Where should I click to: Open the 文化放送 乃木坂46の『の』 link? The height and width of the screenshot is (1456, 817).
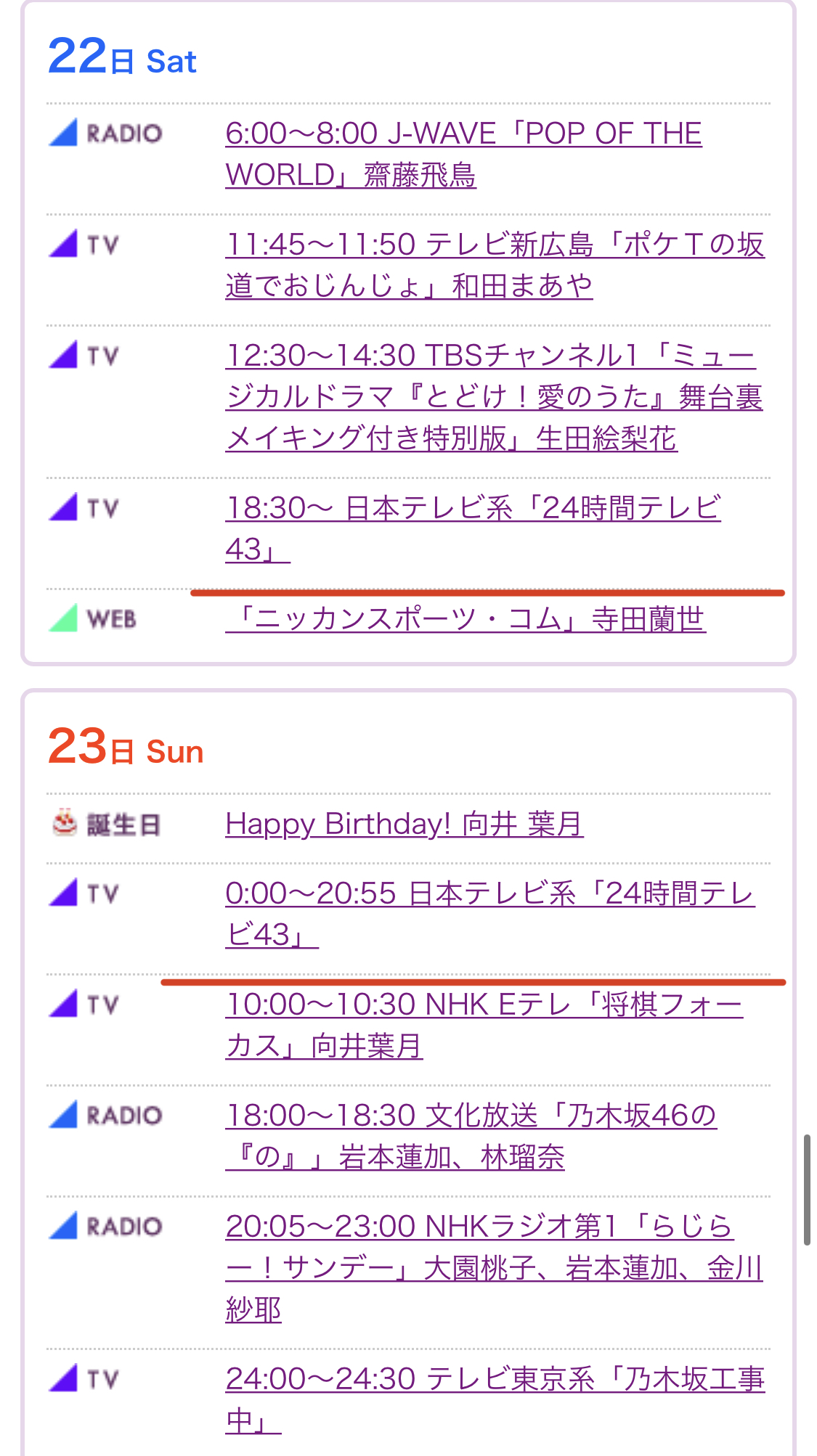[x=471, y=1136]
